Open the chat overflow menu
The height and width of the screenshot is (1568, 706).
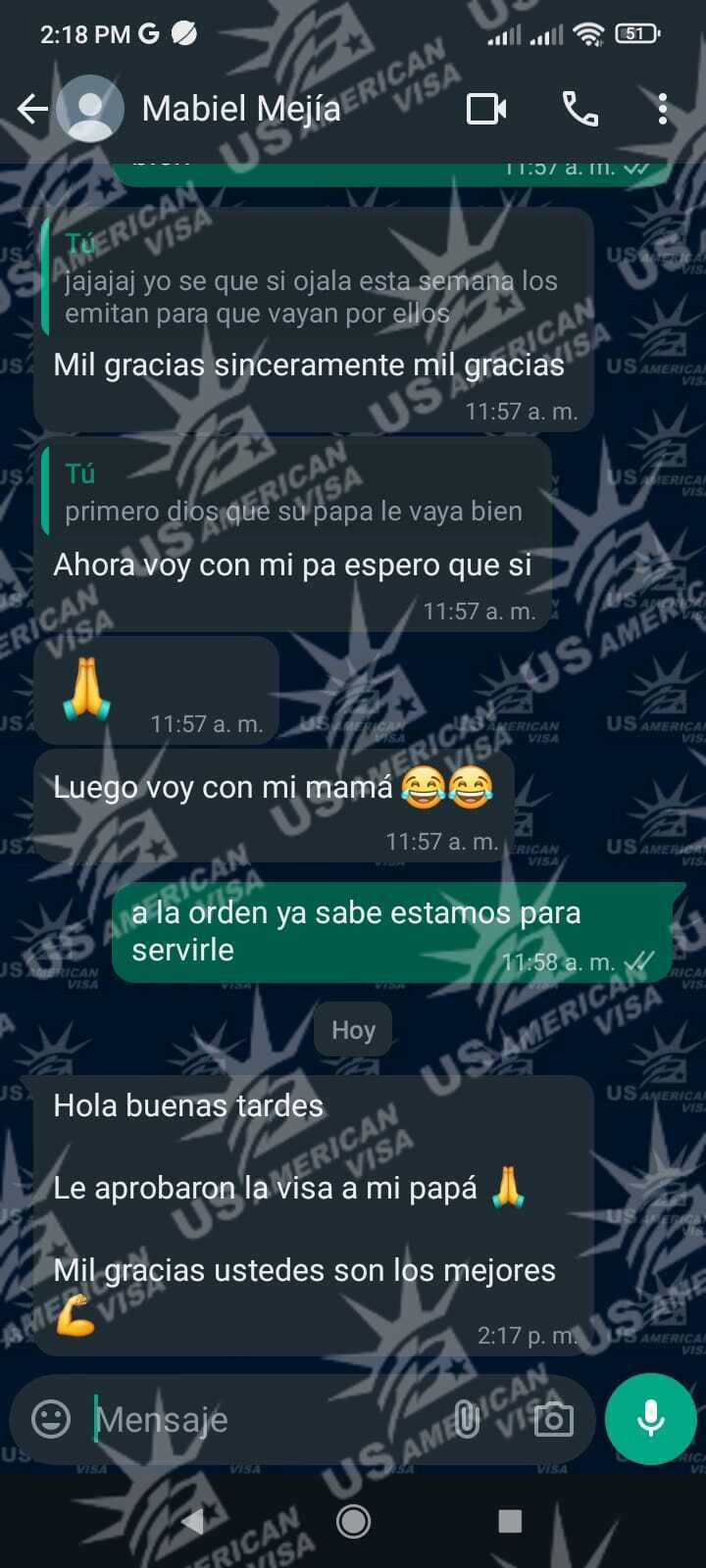pyautogui.click(x=663, y=109)
